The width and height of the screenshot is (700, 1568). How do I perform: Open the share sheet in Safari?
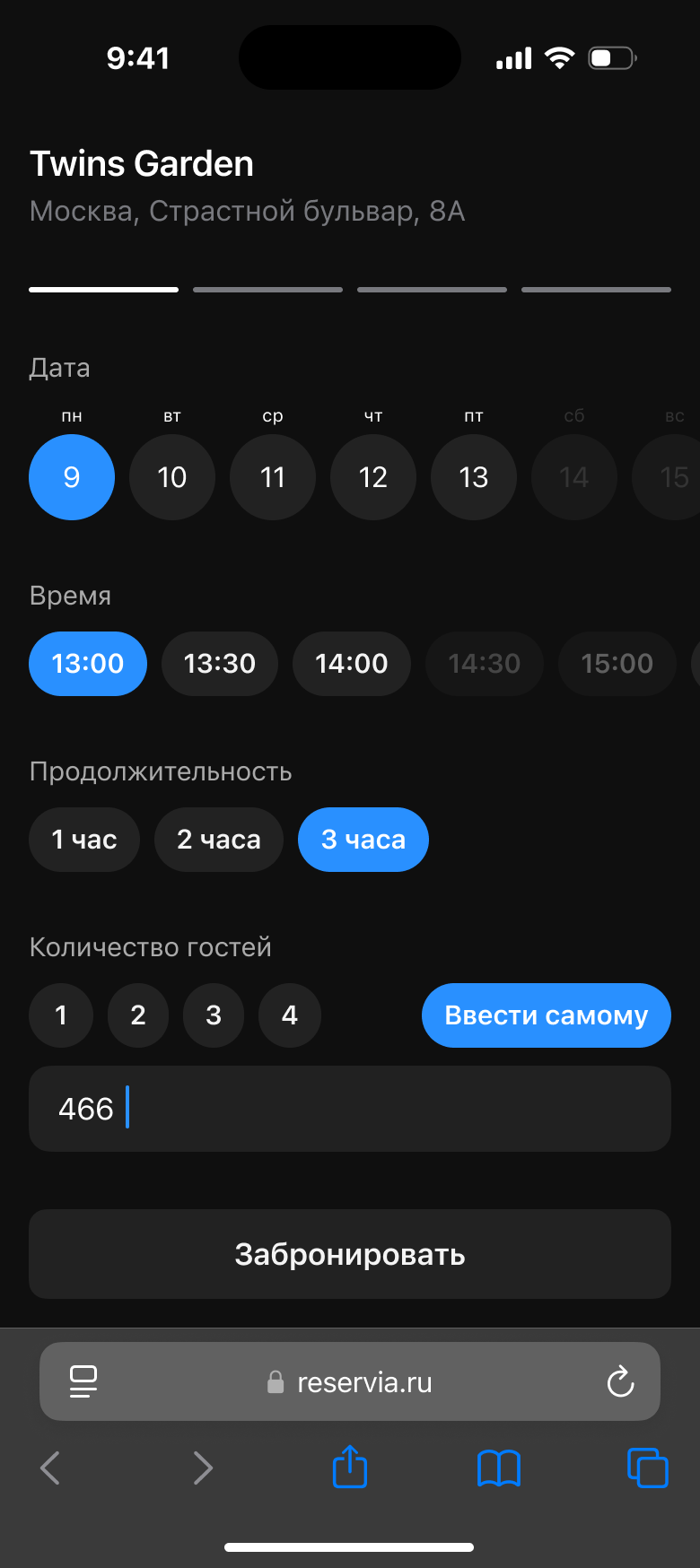(349, 1468)
